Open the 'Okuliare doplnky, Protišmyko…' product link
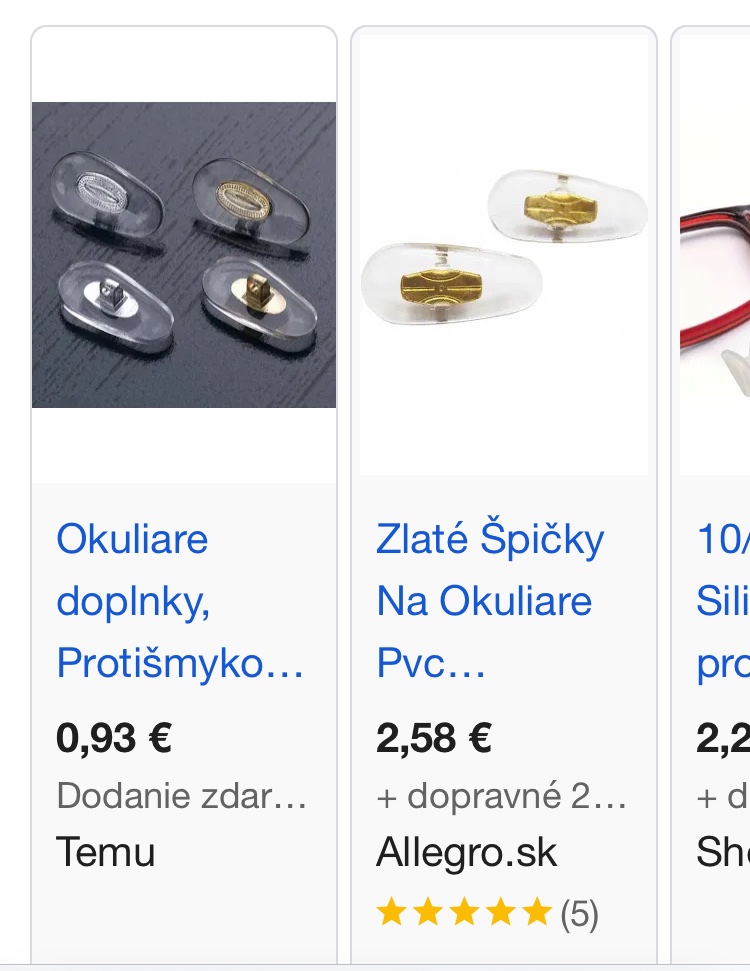 (180, 600)
